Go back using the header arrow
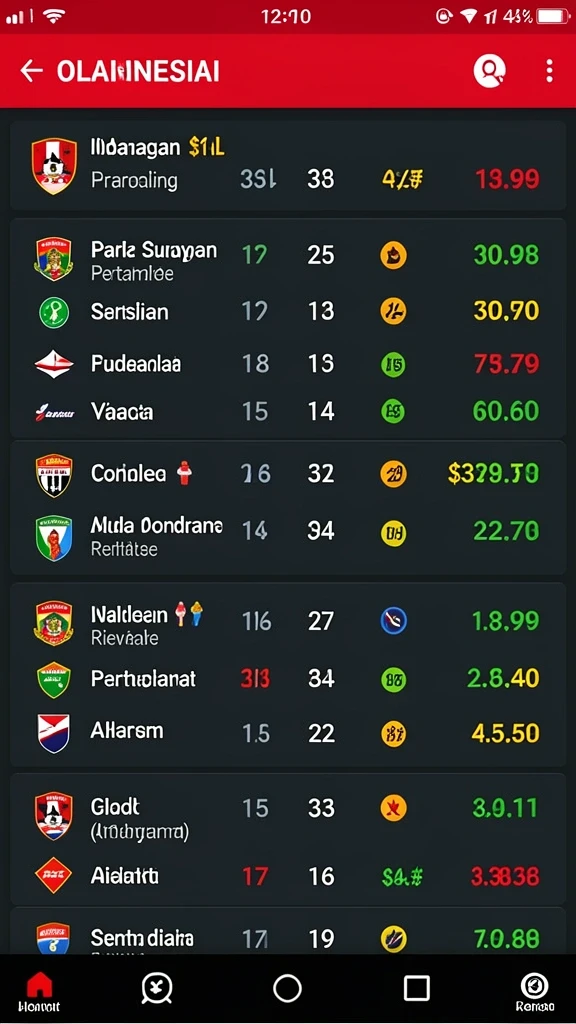Viewport: 576px width, 1024px height. 31,71
